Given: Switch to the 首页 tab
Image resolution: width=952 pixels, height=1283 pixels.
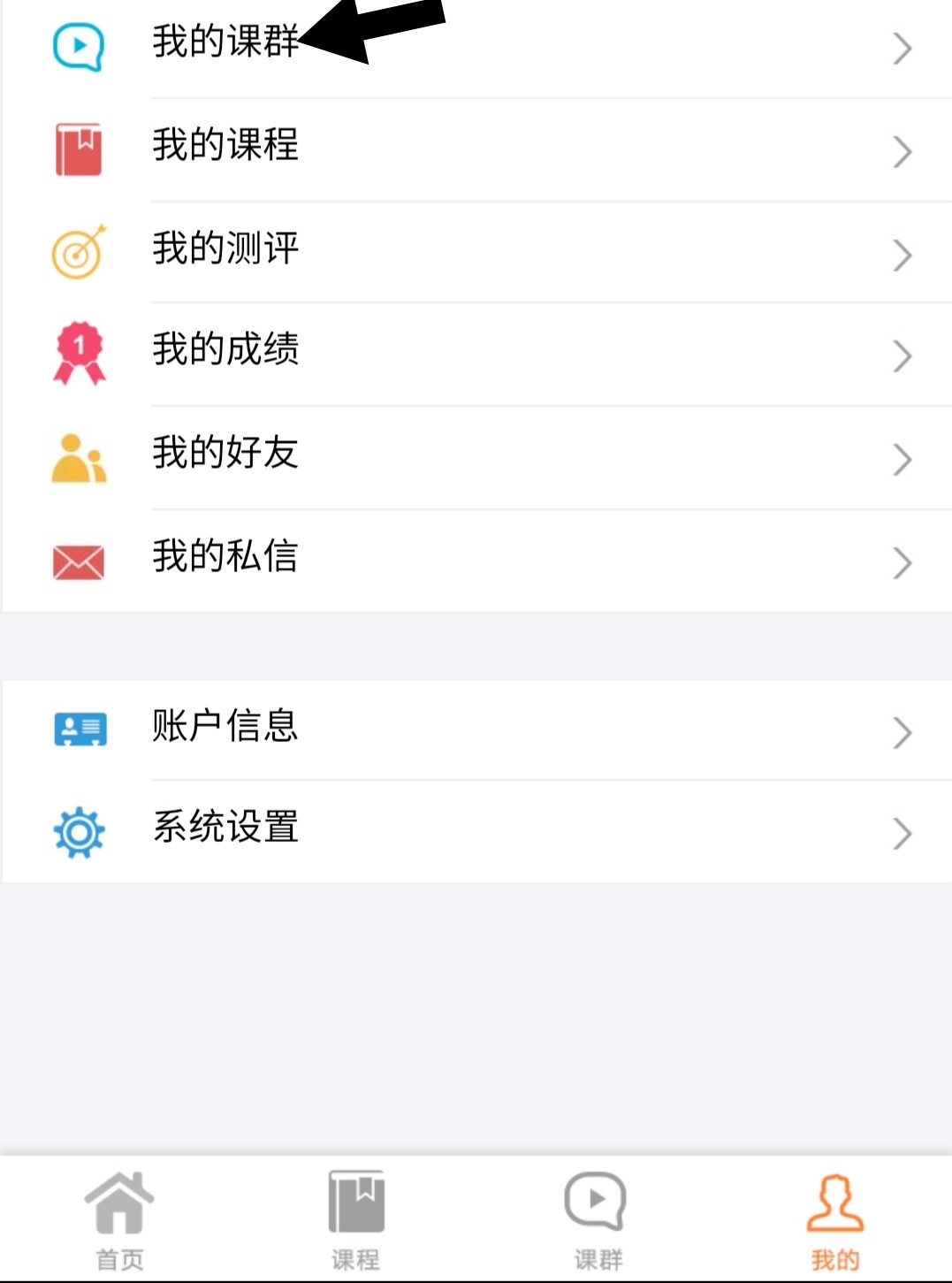Looking at the screenshot, I should pos(119,1220).
